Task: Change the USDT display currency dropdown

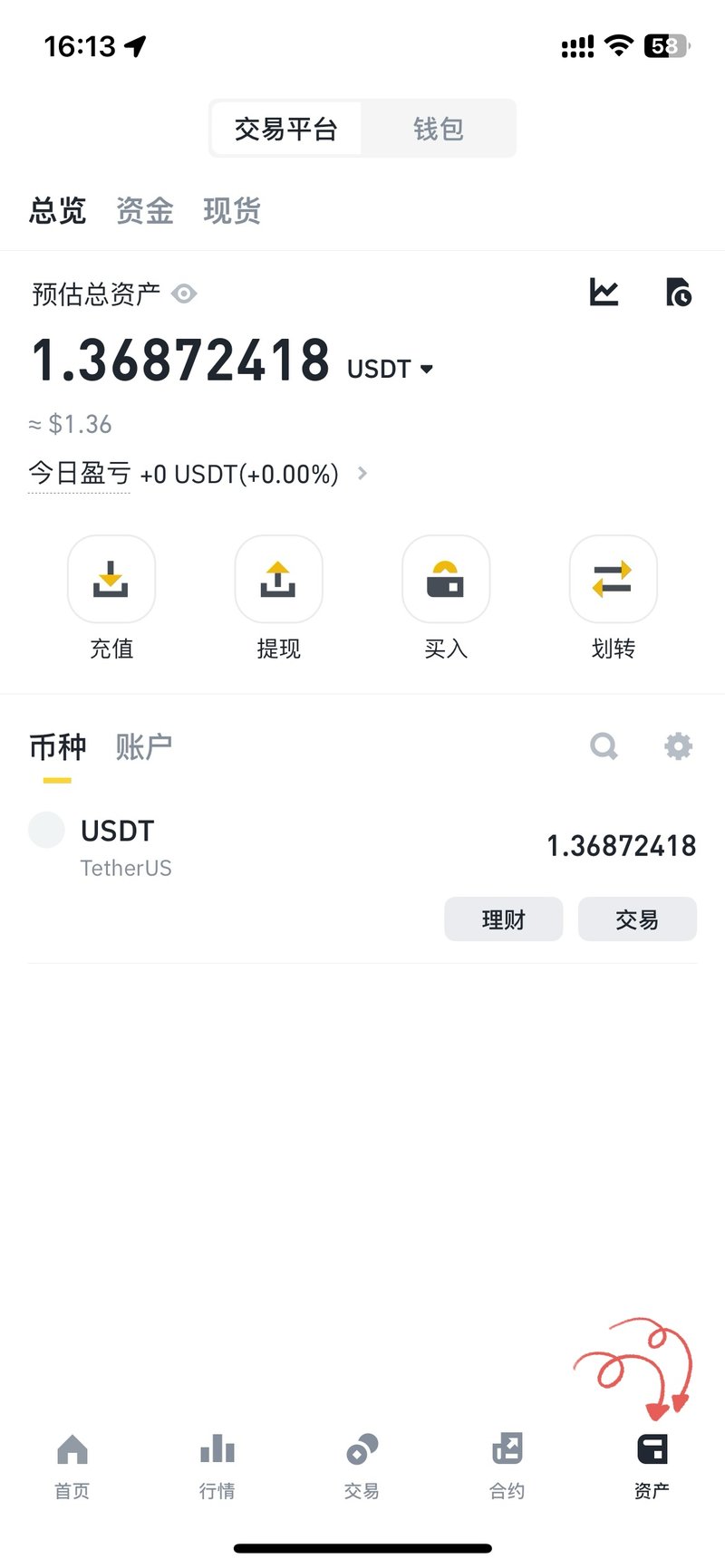Action: point(391,369)
